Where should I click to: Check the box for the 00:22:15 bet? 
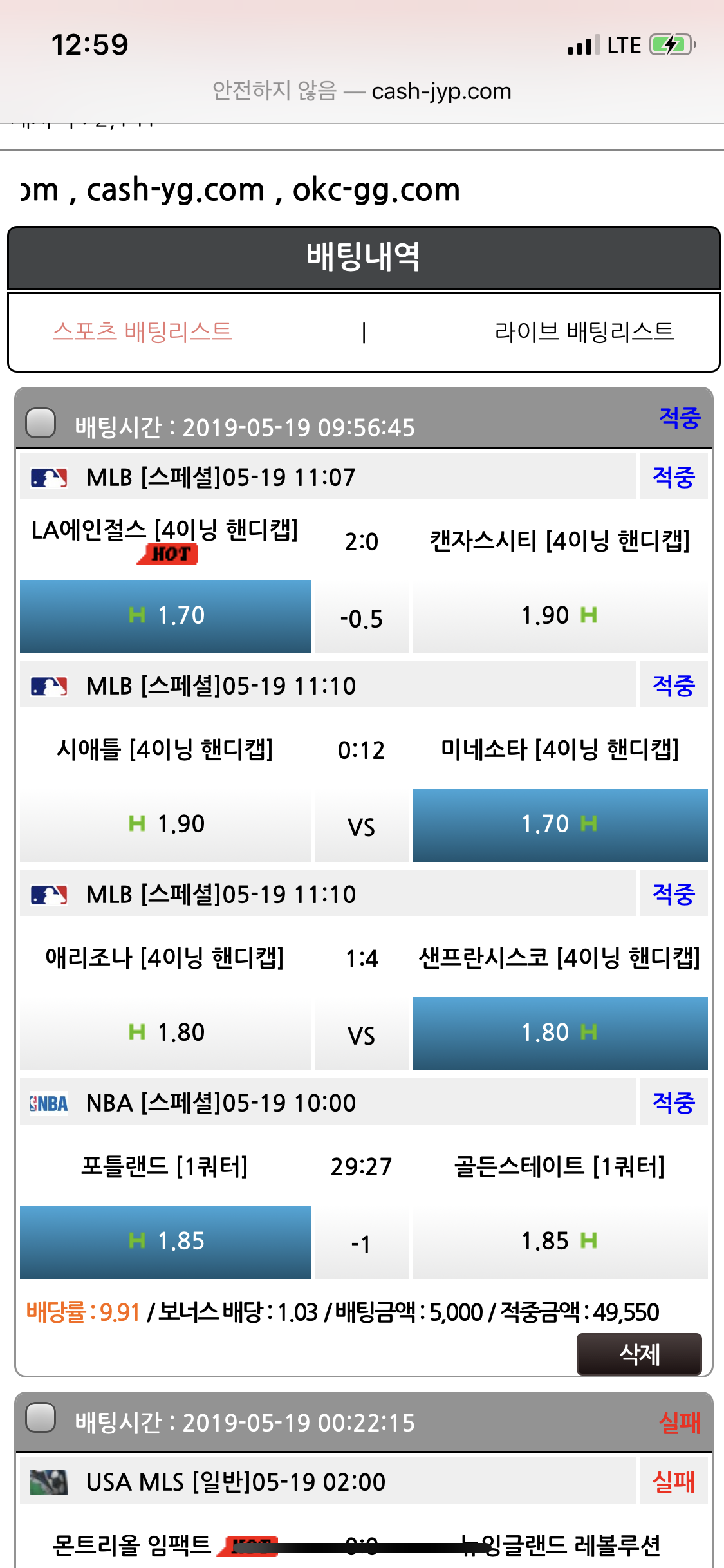(x=41, y=1417)
